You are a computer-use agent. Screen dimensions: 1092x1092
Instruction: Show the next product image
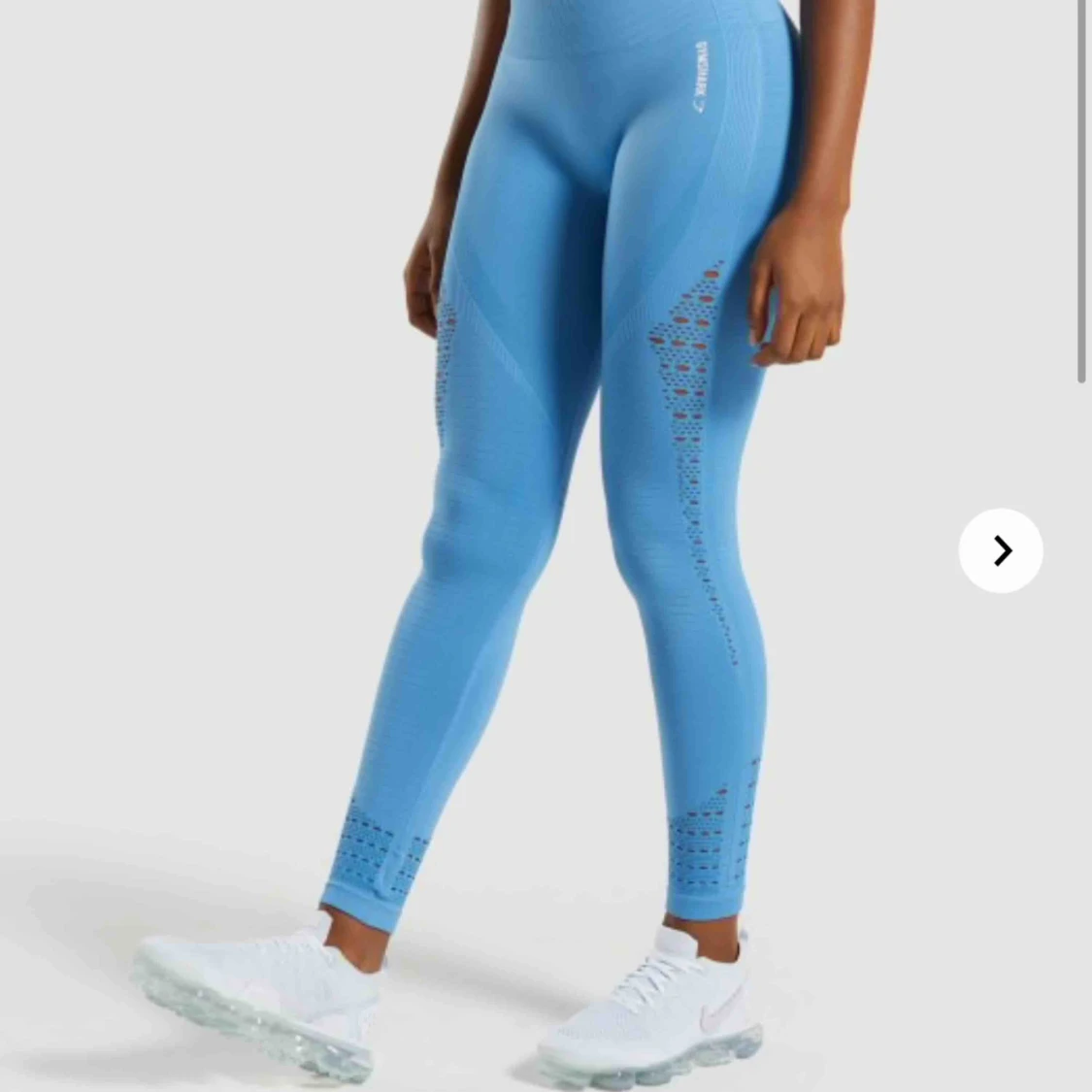(1001, 550)
